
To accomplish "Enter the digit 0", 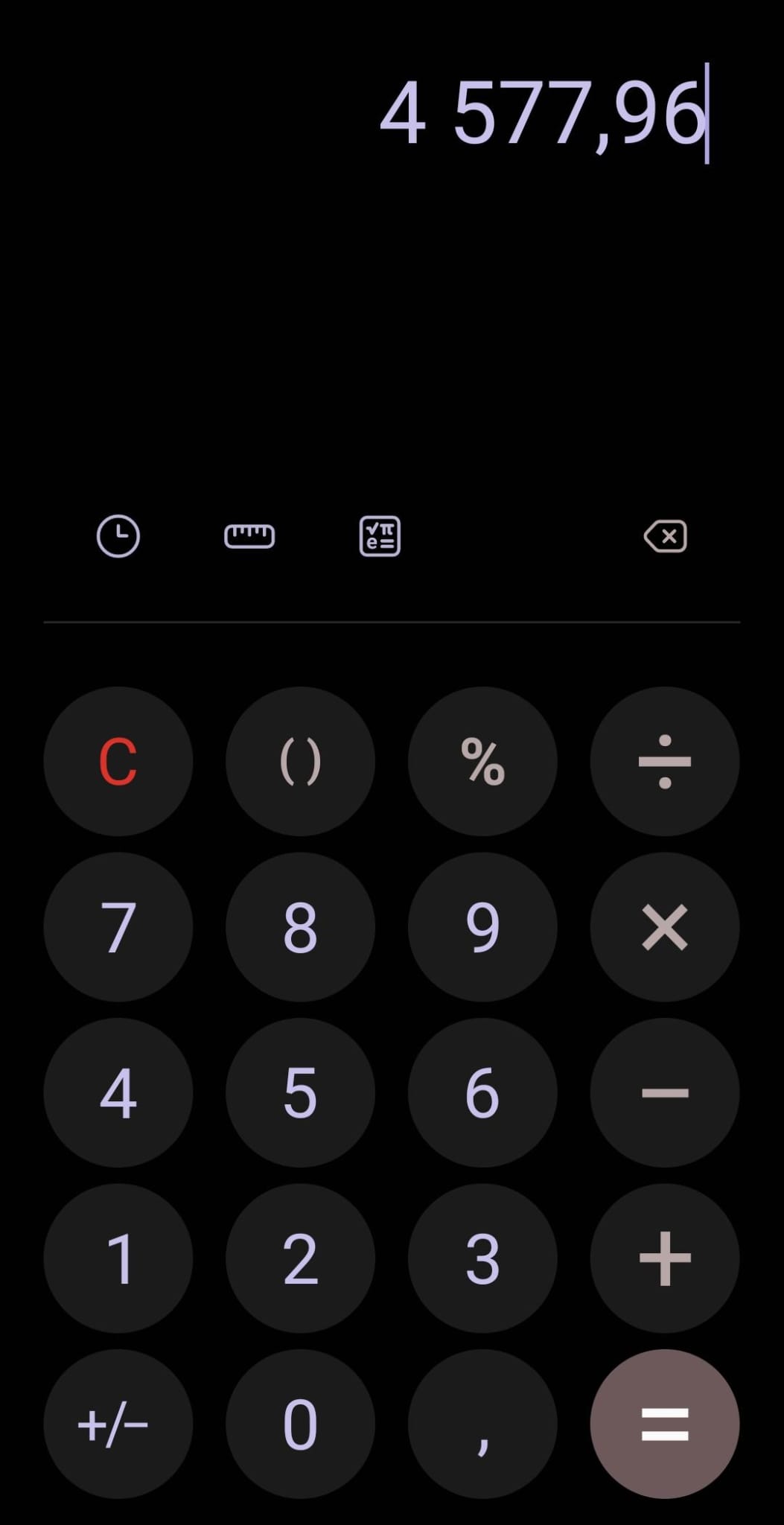I will click(300, 1424).
